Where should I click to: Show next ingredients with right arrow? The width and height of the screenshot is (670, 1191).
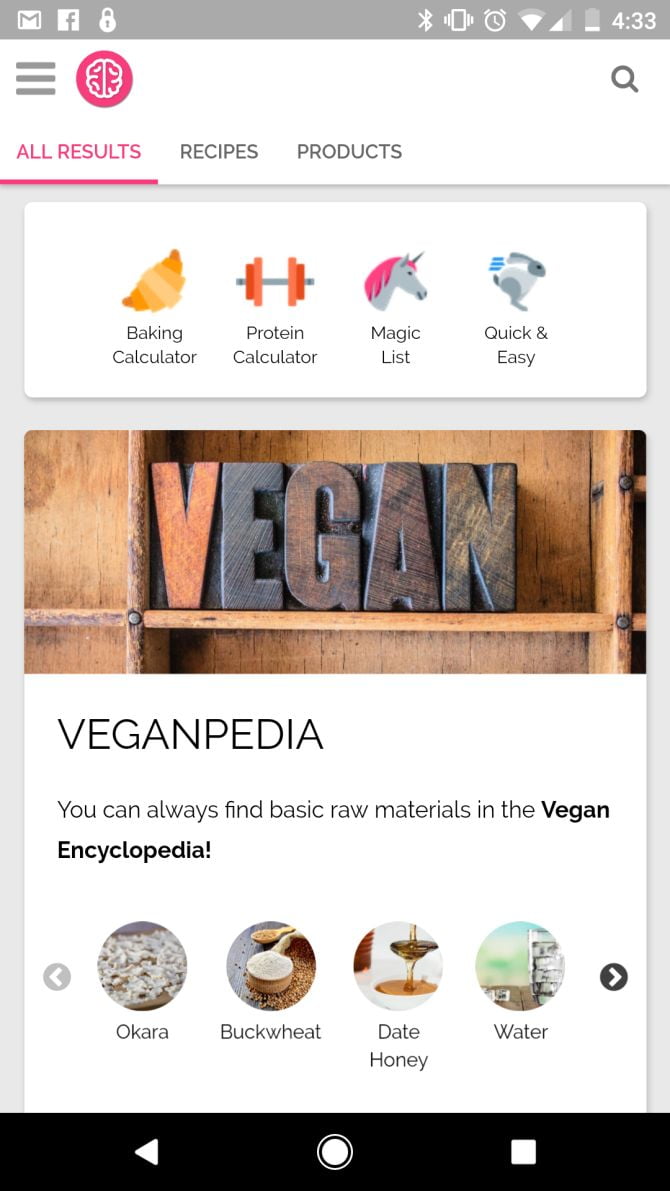pos(614,977)
